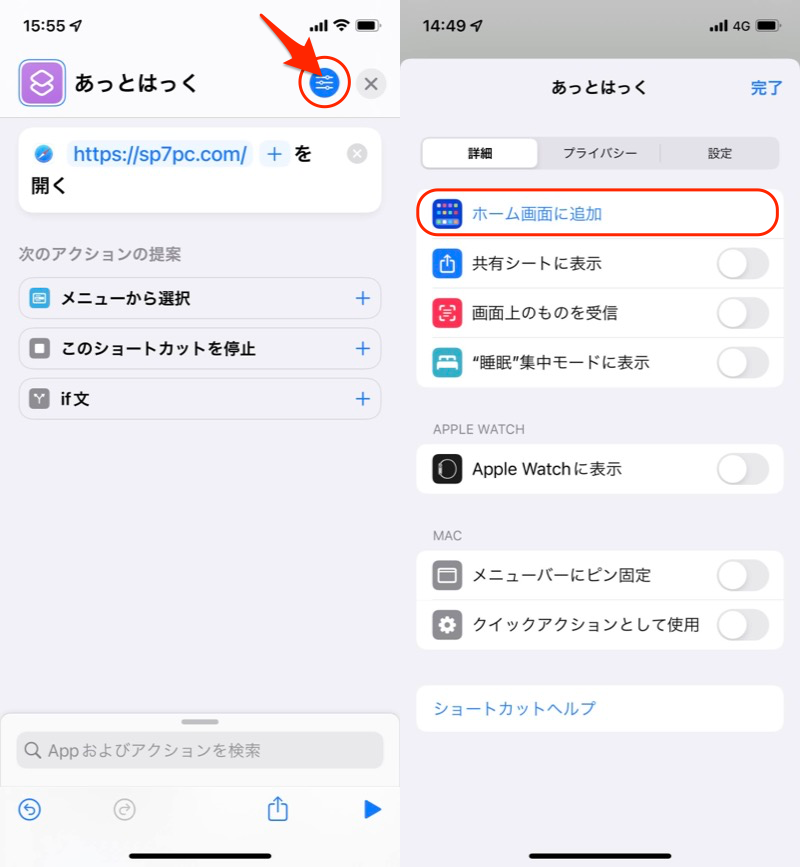Viewport: 800px width, 867px height.
Task: Toggle Apple Watchに表示
Action: click(x=743, y=469)
